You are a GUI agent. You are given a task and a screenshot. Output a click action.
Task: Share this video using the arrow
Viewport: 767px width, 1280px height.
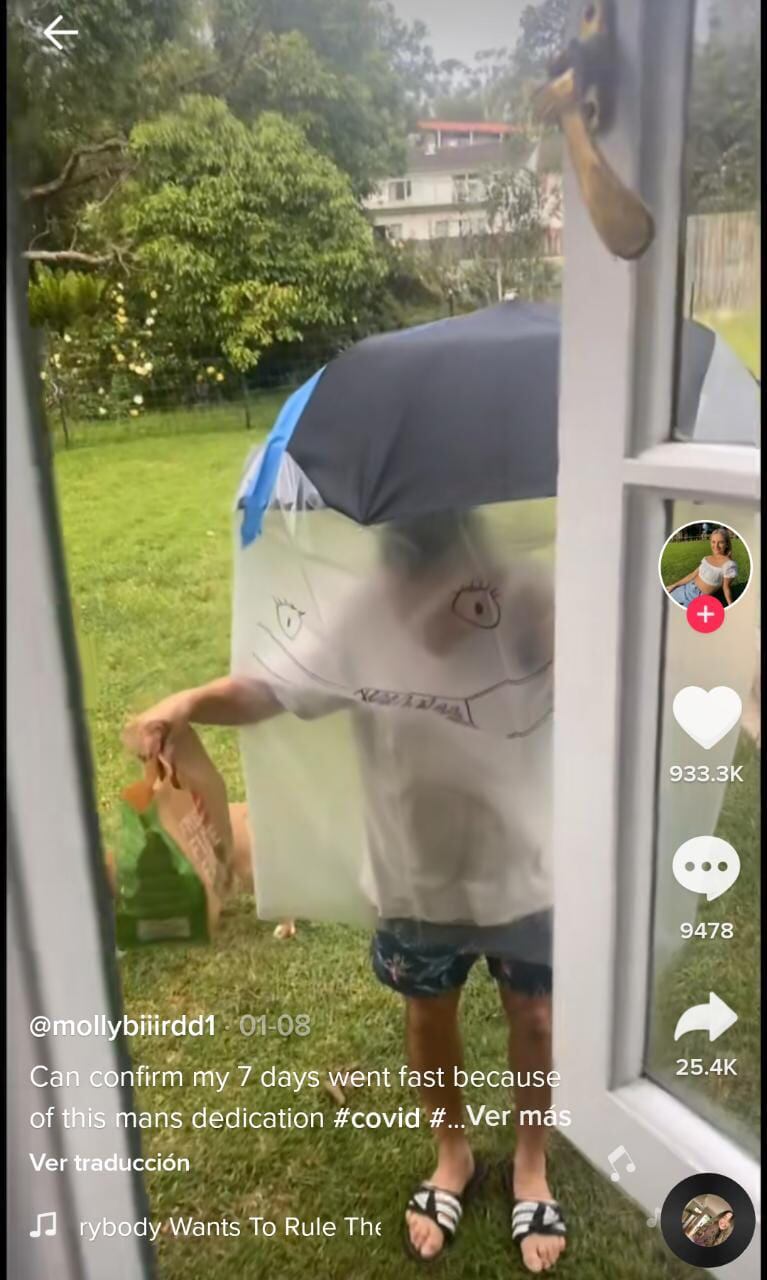pyautogui.click(x=706, y=1019)
